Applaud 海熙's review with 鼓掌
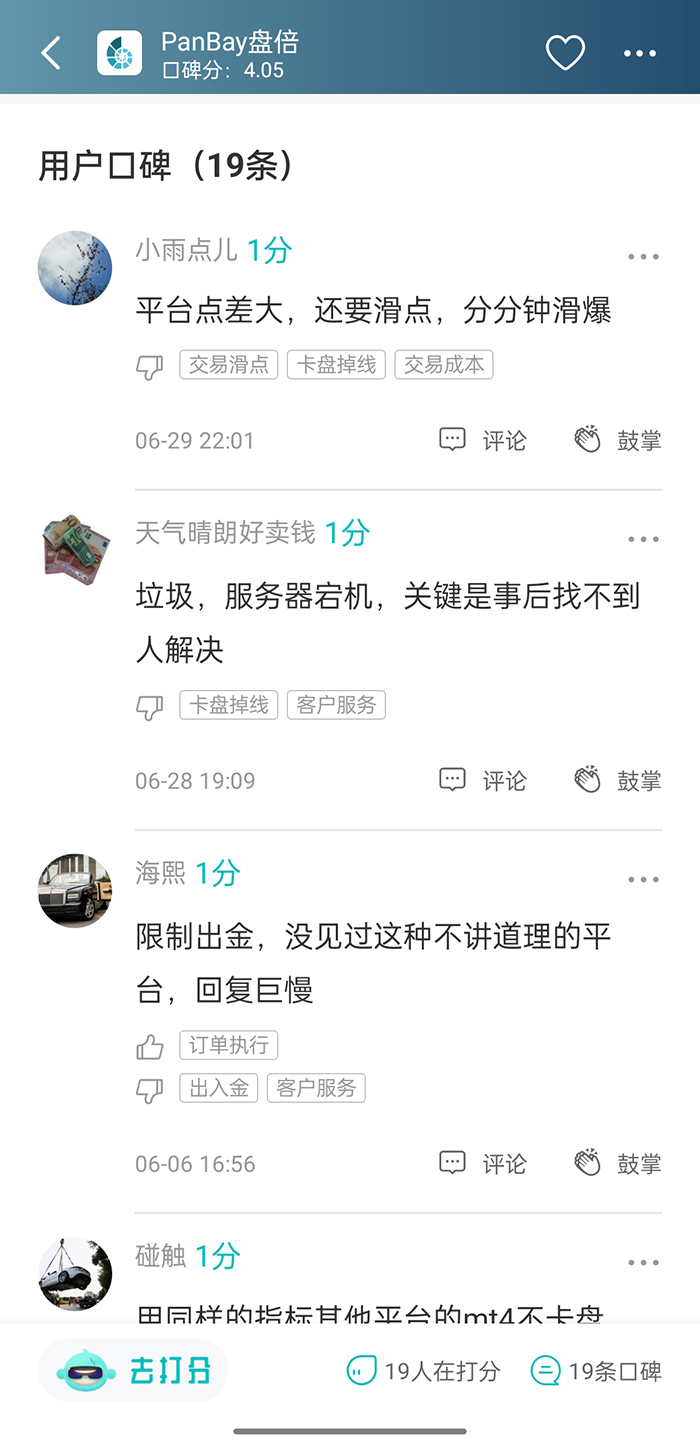The width and height of the screenshot is (700, 1448). click(617, 1163)
